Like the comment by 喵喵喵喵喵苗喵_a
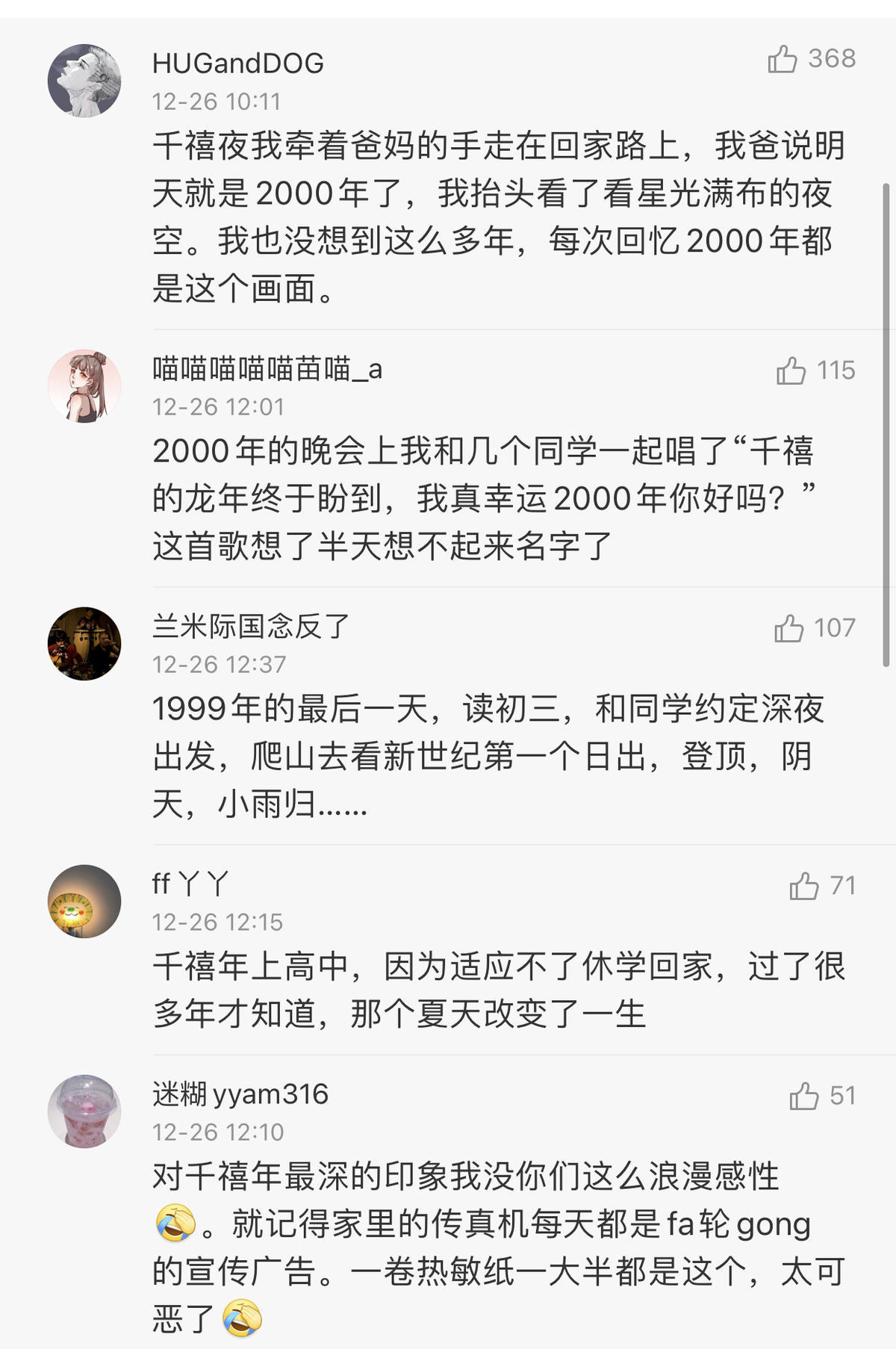 [791, 370]
